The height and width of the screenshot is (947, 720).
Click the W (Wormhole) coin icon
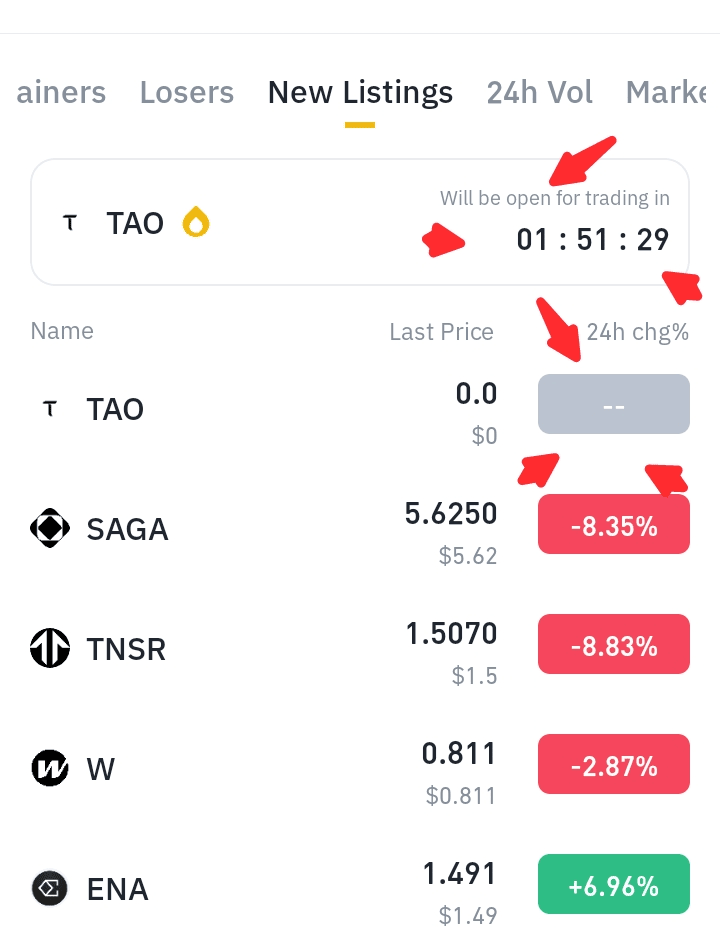[50, 768]
